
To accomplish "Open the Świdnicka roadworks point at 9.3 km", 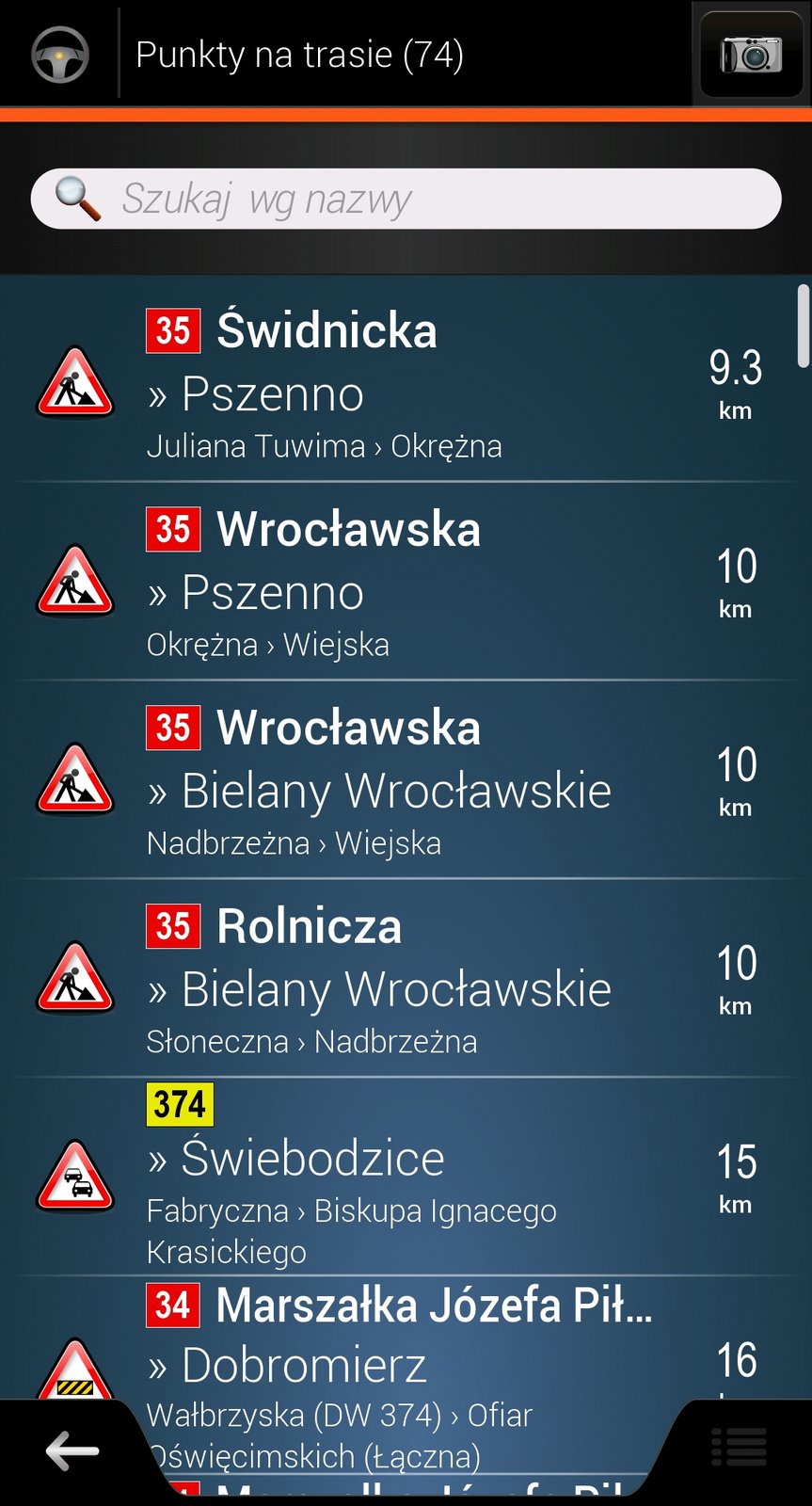I will coord(406,381).
